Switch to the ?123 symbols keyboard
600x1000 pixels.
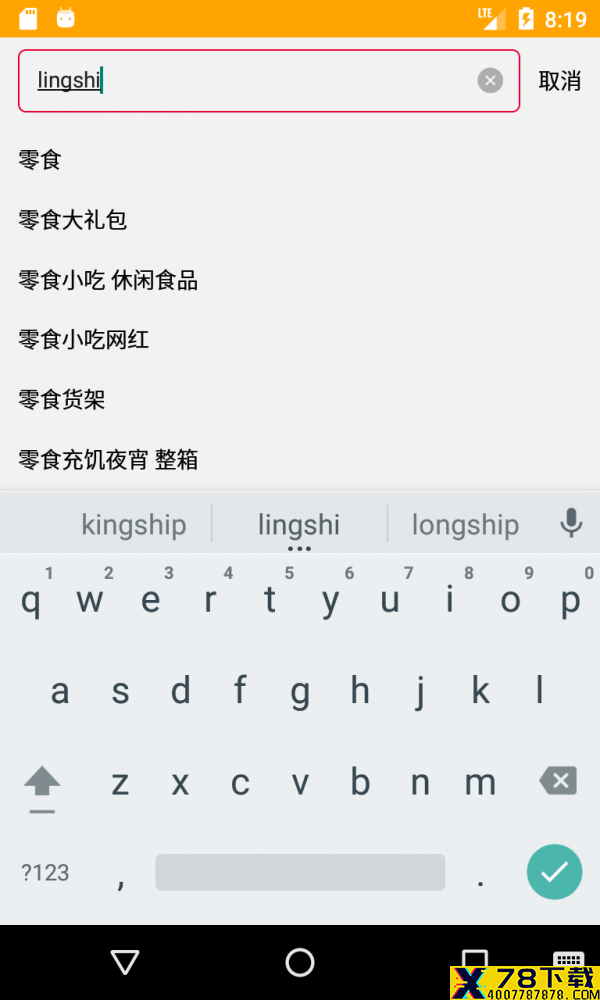(x=45, y=872)
